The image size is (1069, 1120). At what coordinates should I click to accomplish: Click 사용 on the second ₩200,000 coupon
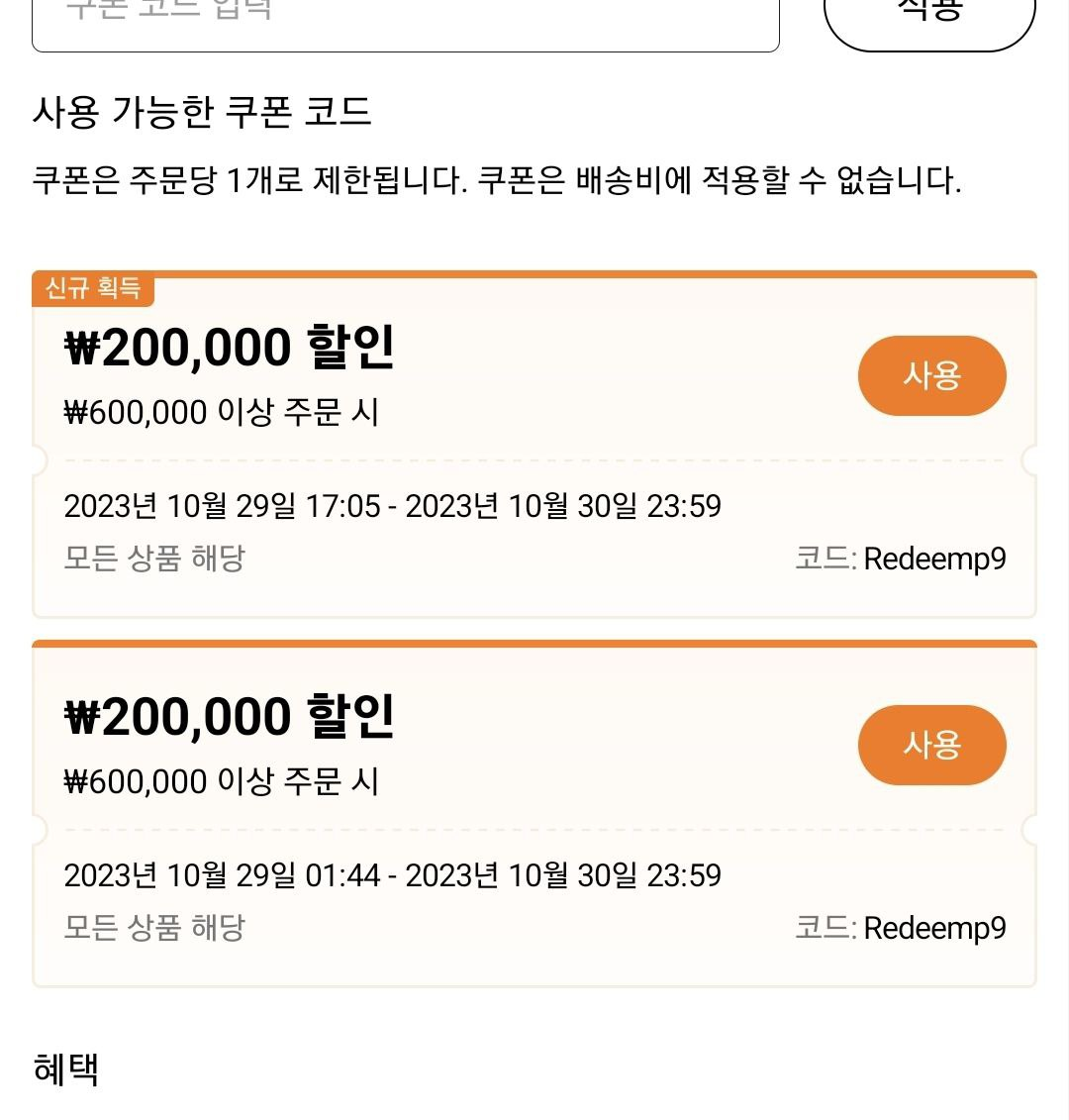[x=931, y=745]
